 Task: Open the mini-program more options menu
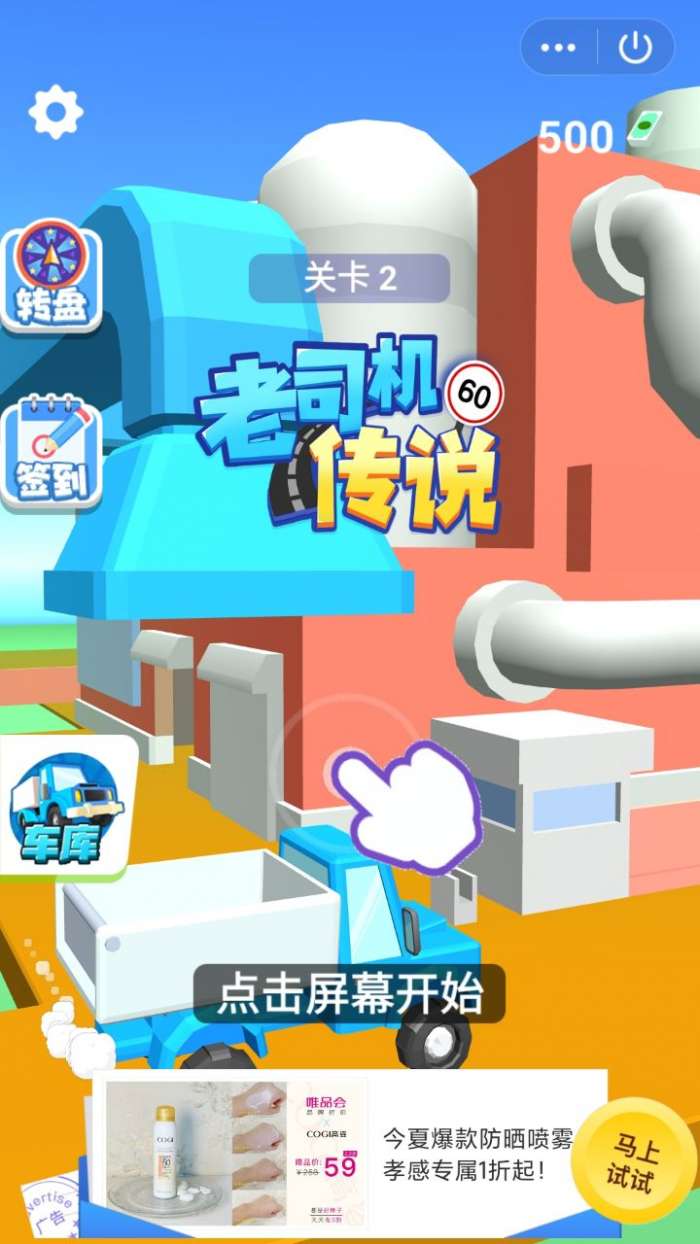558,47
